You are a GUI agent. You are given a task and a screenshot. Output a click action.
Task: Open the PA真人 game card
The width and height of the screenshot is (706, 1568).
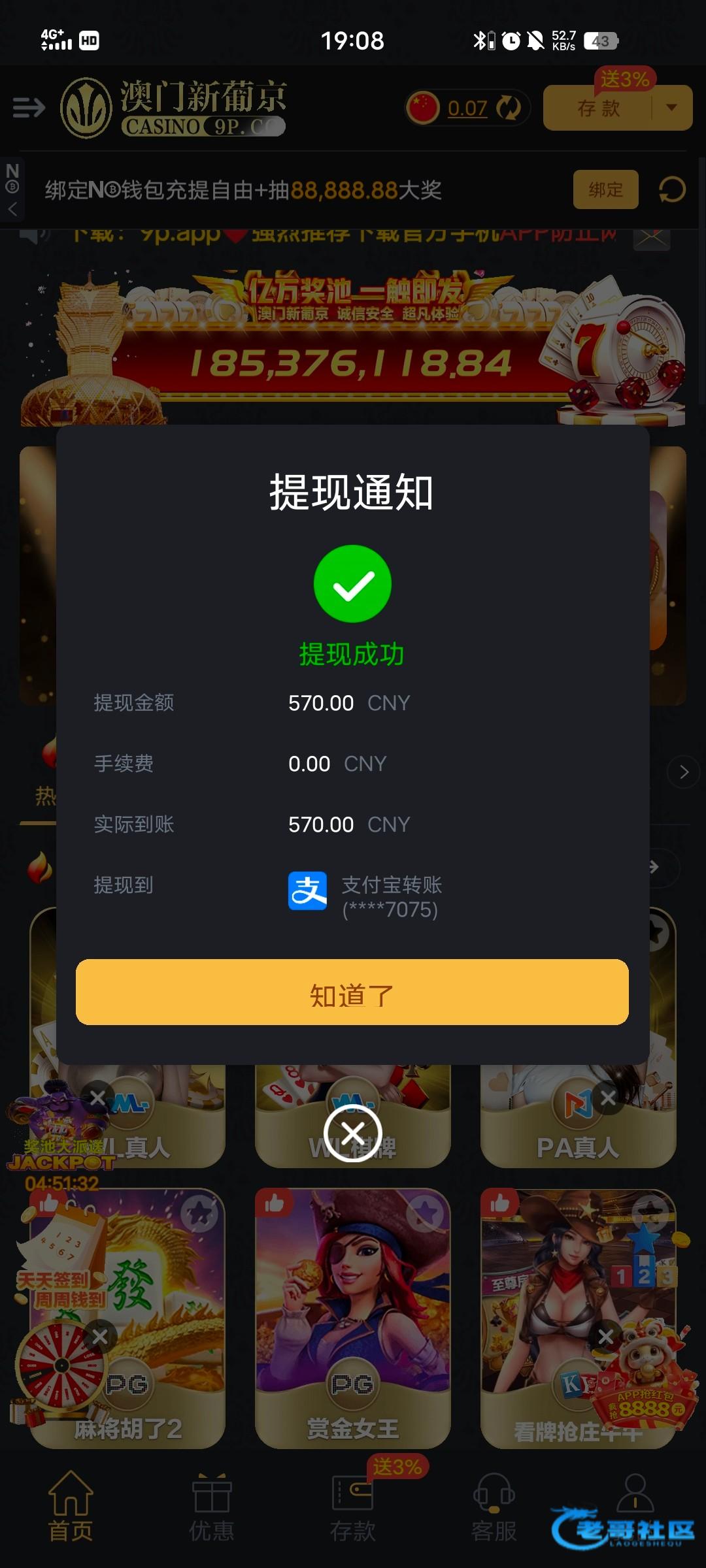click(x=578, y=1124)
